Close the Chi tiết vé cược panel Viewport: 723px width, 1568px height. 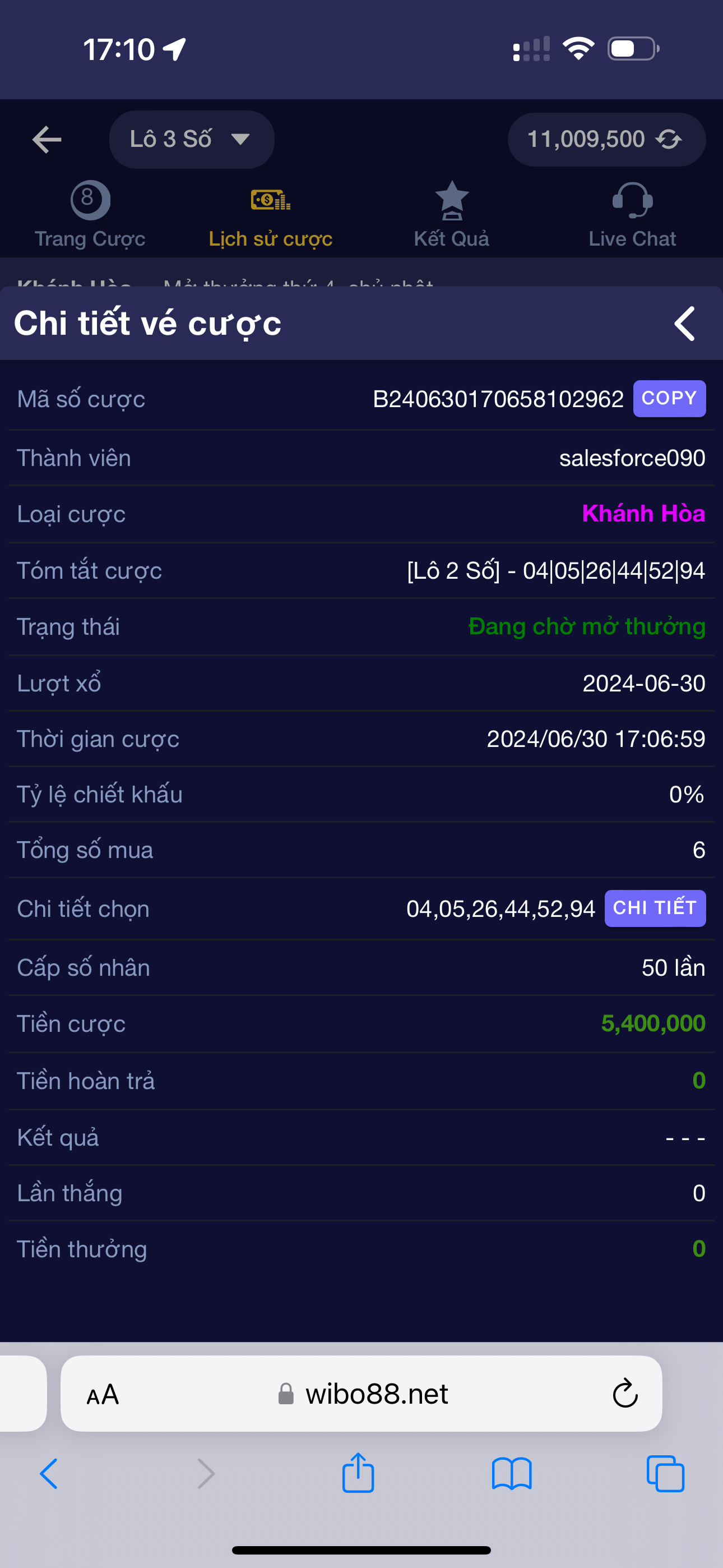click(685, 323)
